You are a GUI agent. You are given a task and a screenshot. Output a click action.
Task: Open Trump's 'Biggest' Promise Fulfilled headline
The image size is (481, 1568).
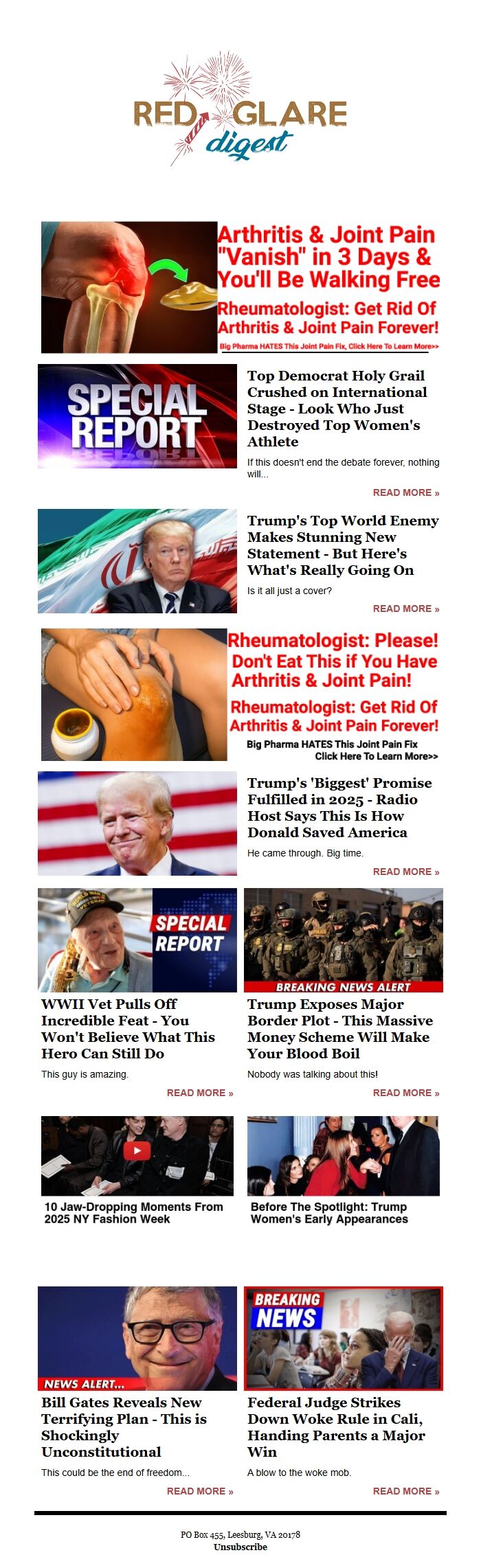[x=339, y=808]
